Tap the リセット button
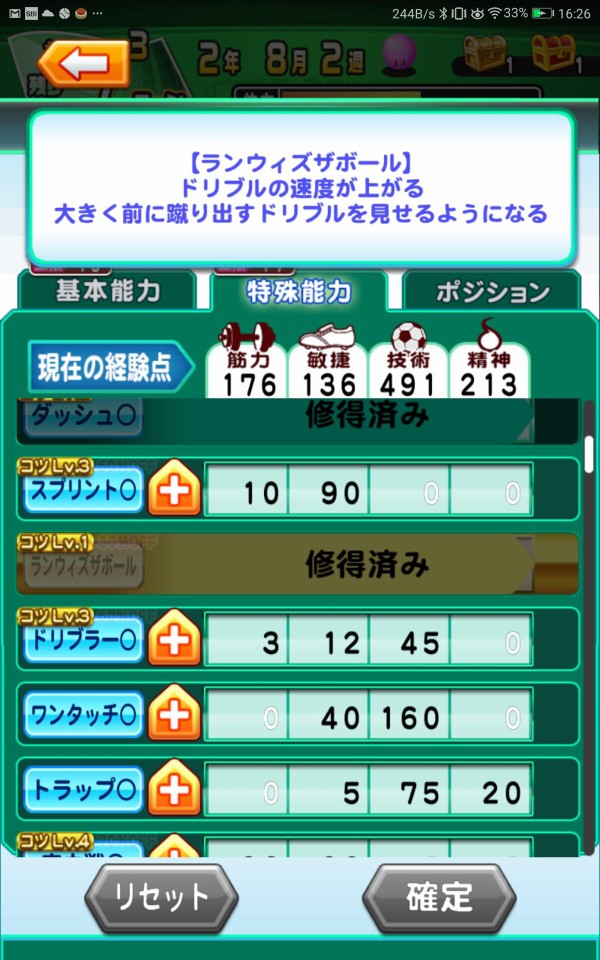Screen dimensions: 600x960 (161, 897)
